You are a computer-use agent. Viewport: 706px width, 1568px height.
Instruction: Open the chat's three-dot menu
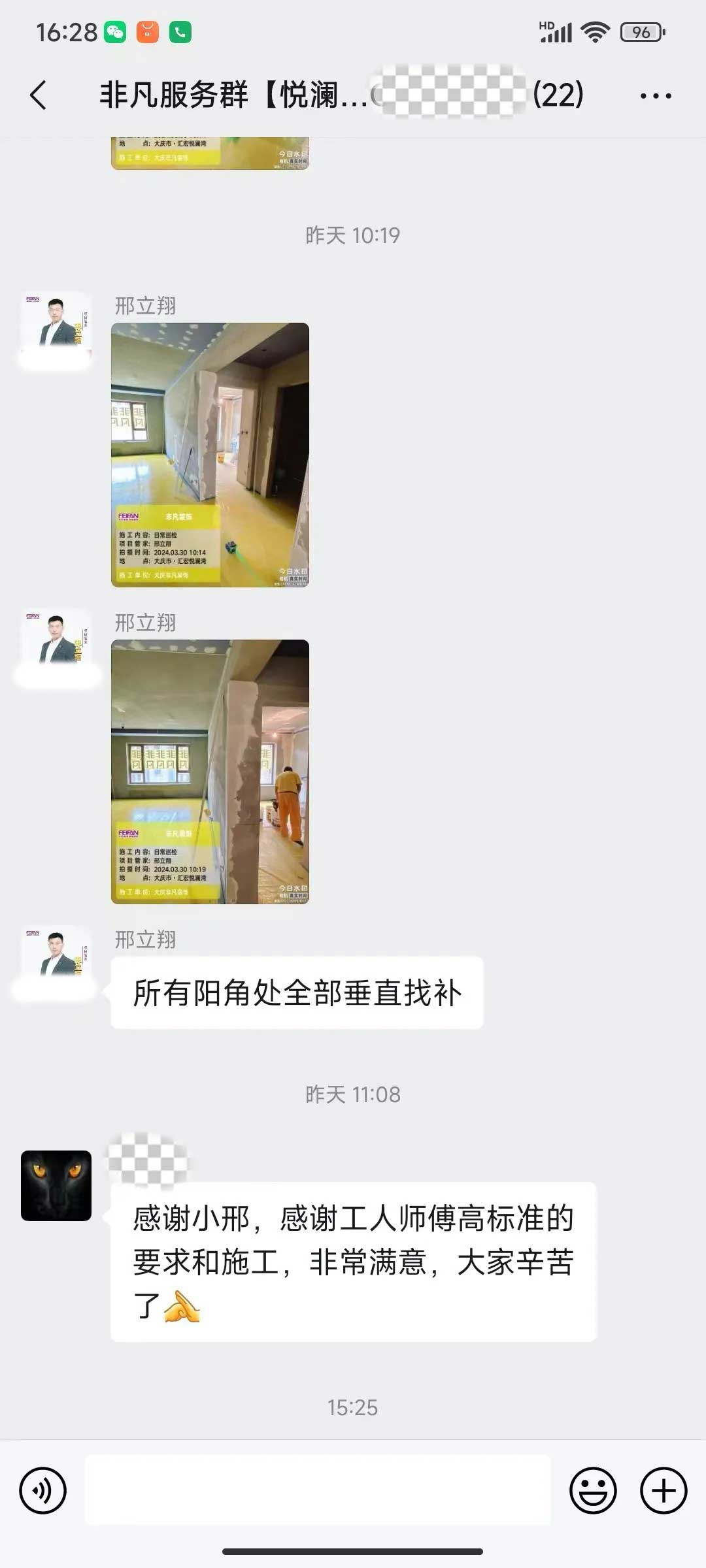click(x=656, y=96)
